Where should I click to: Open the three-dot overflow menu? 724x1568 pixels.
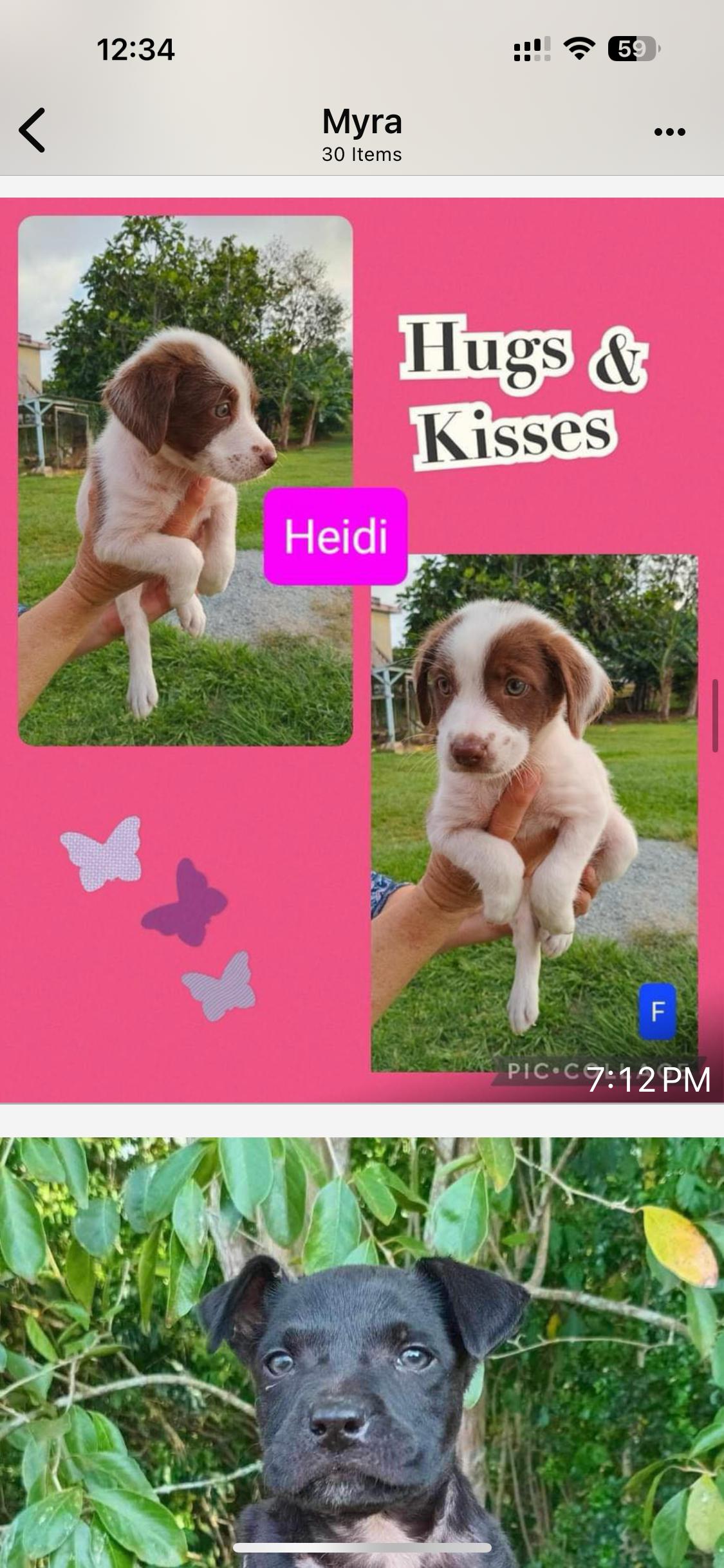tap(669, 132)
